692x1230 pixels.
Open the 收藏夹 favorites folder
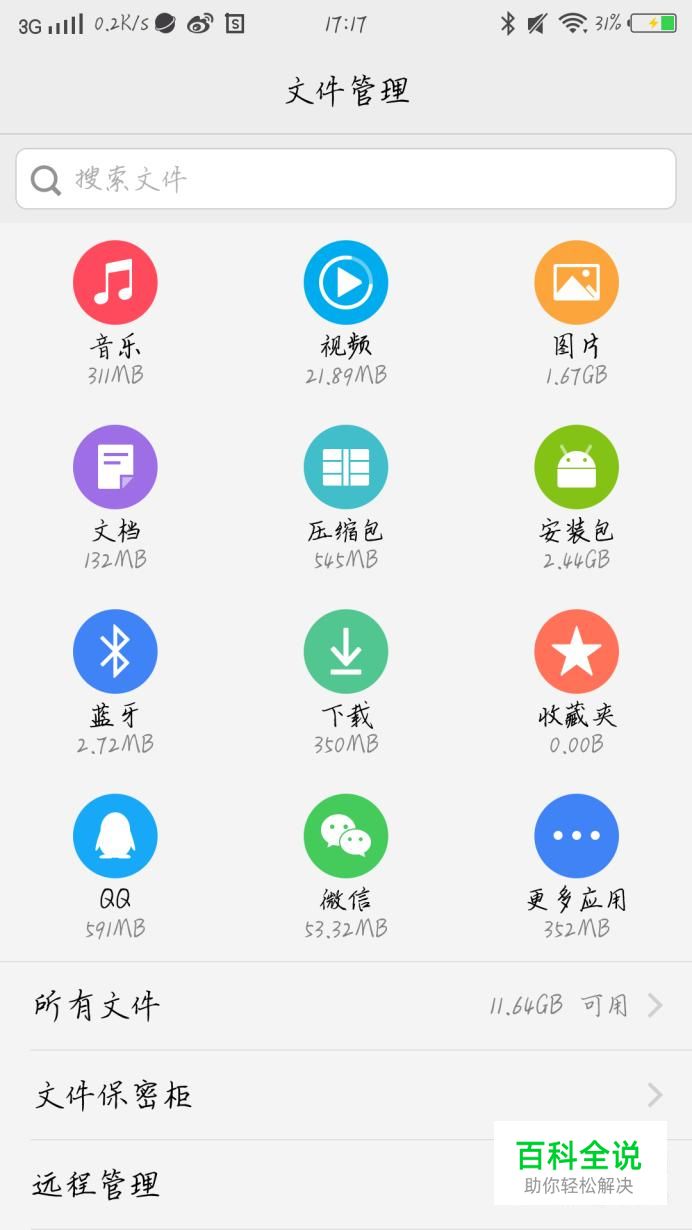pyautogui.click(x=576, y=652)
